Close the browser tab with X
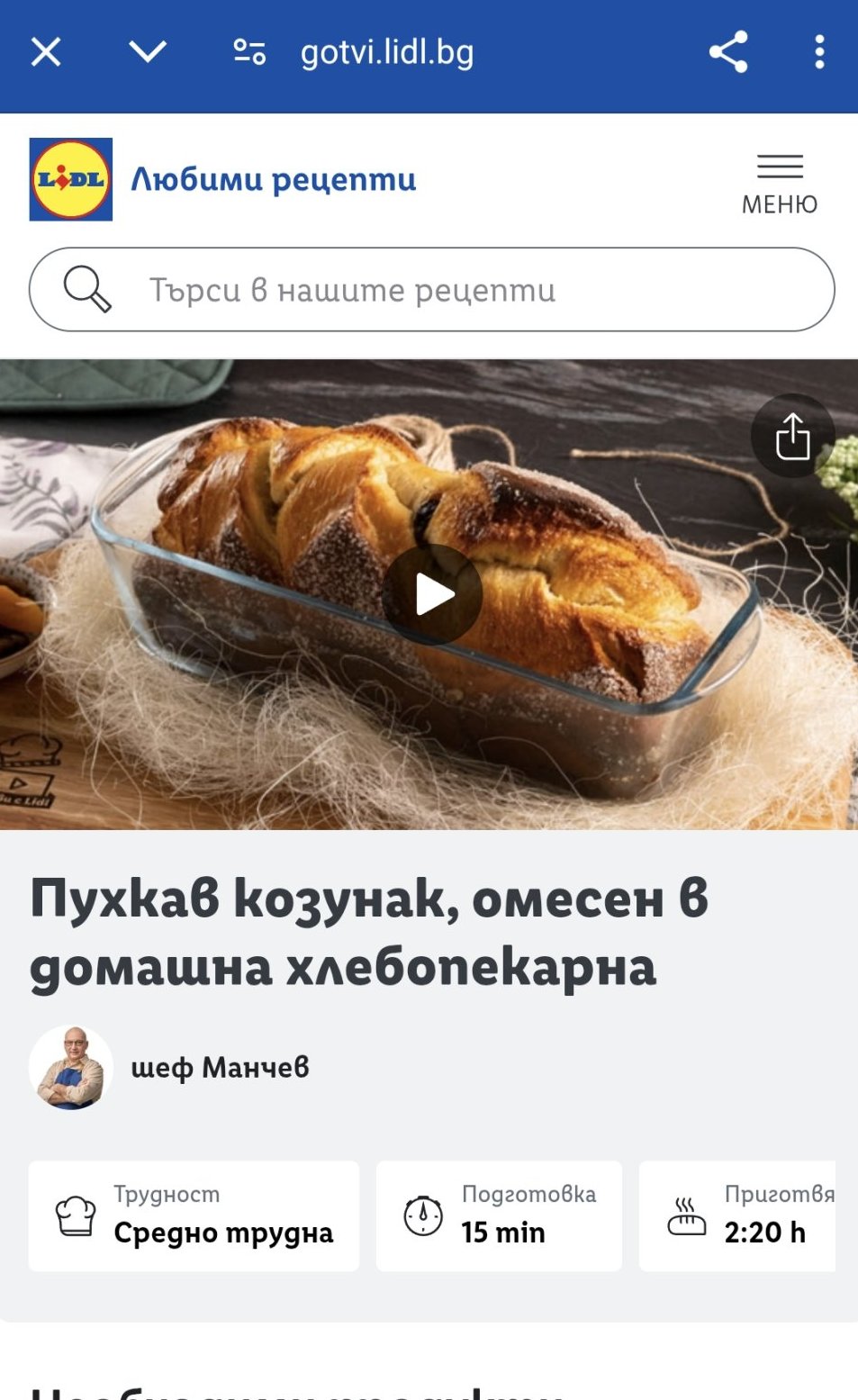858x1400 pixels. [46, 52]
